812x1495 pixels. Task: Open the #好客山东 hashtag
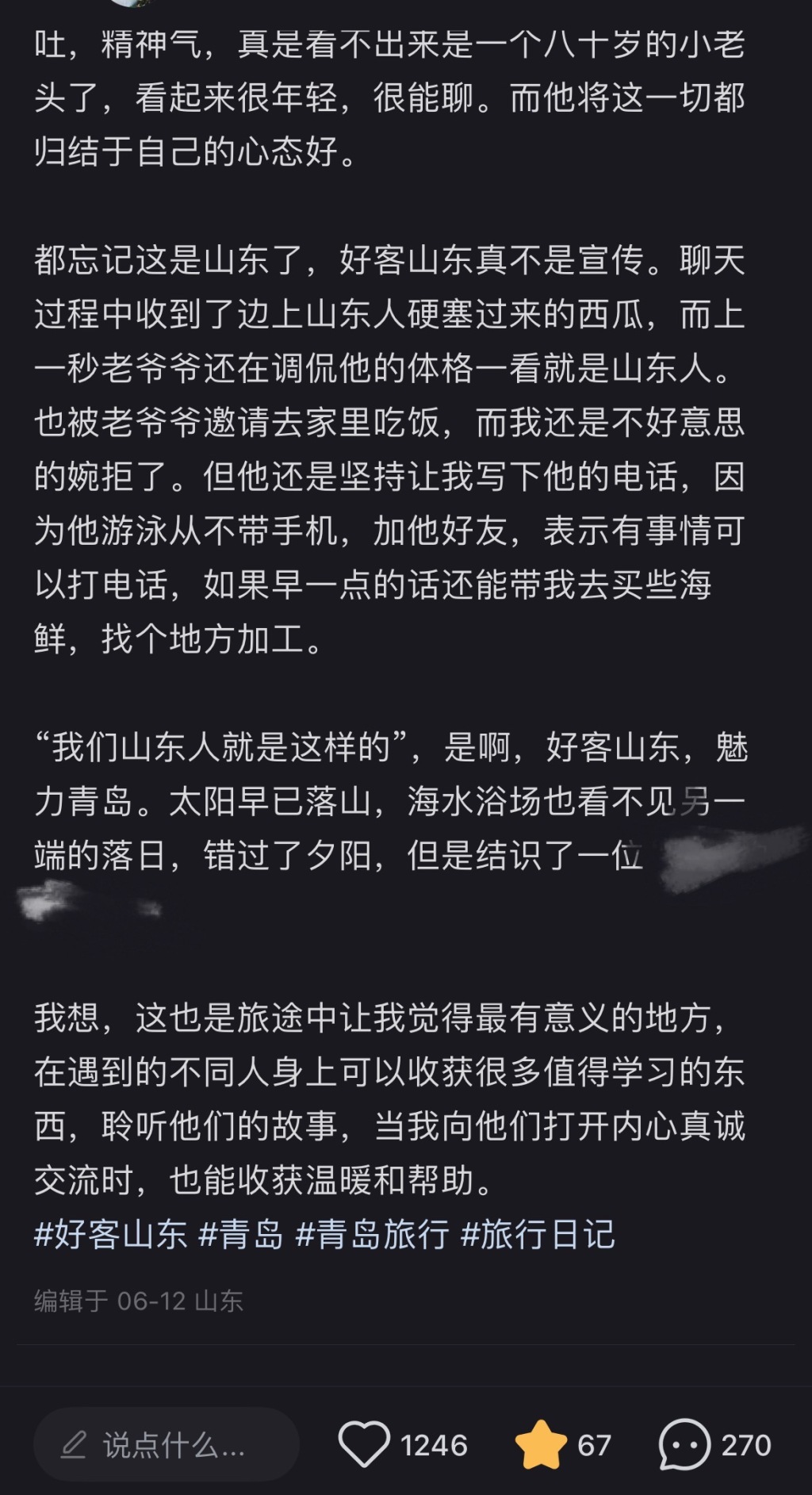[x=110, y=1235]
